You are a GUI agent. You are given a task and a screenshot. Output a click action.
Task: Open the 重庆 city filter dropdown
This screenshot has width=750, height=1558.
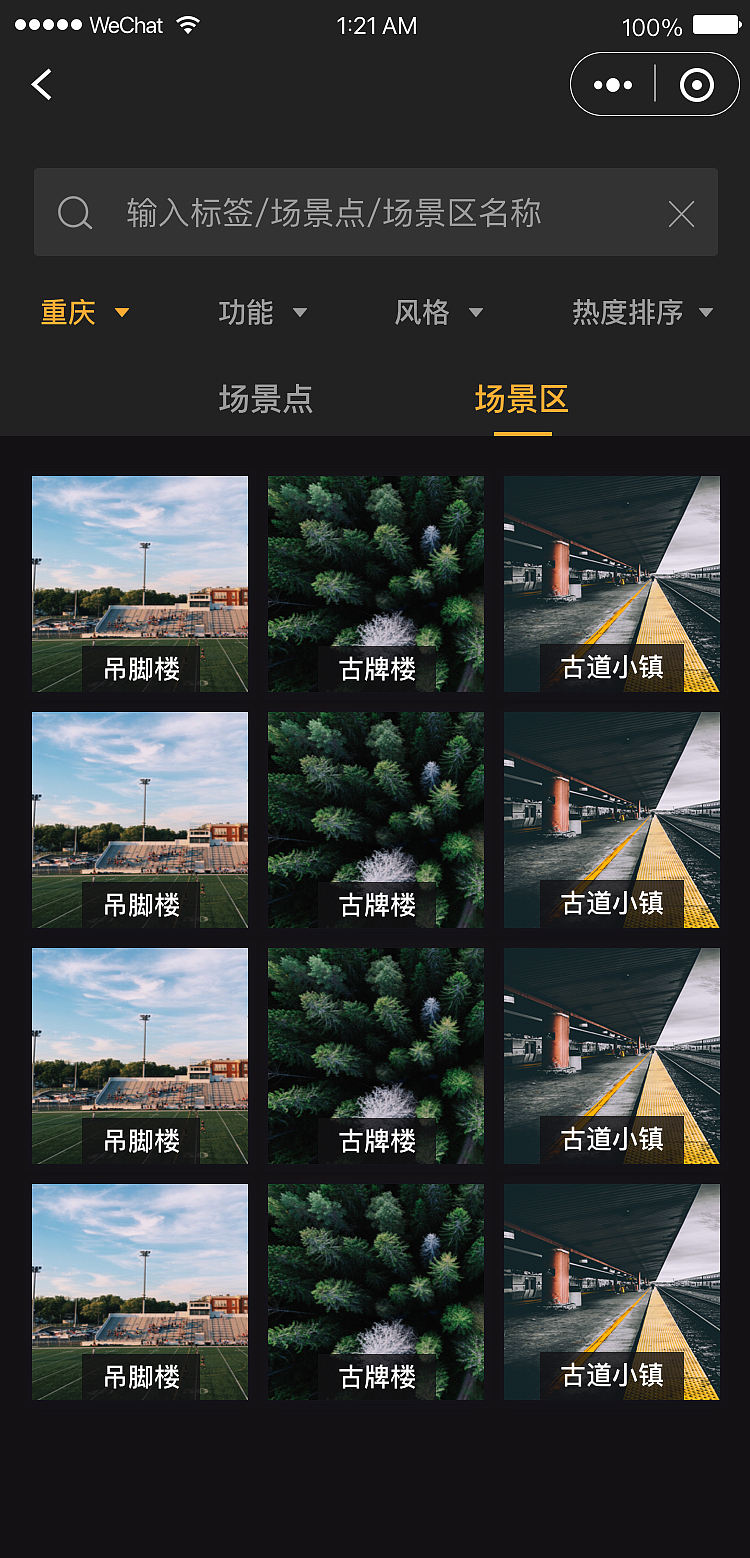pyautogui.click(x=85, y=312)
